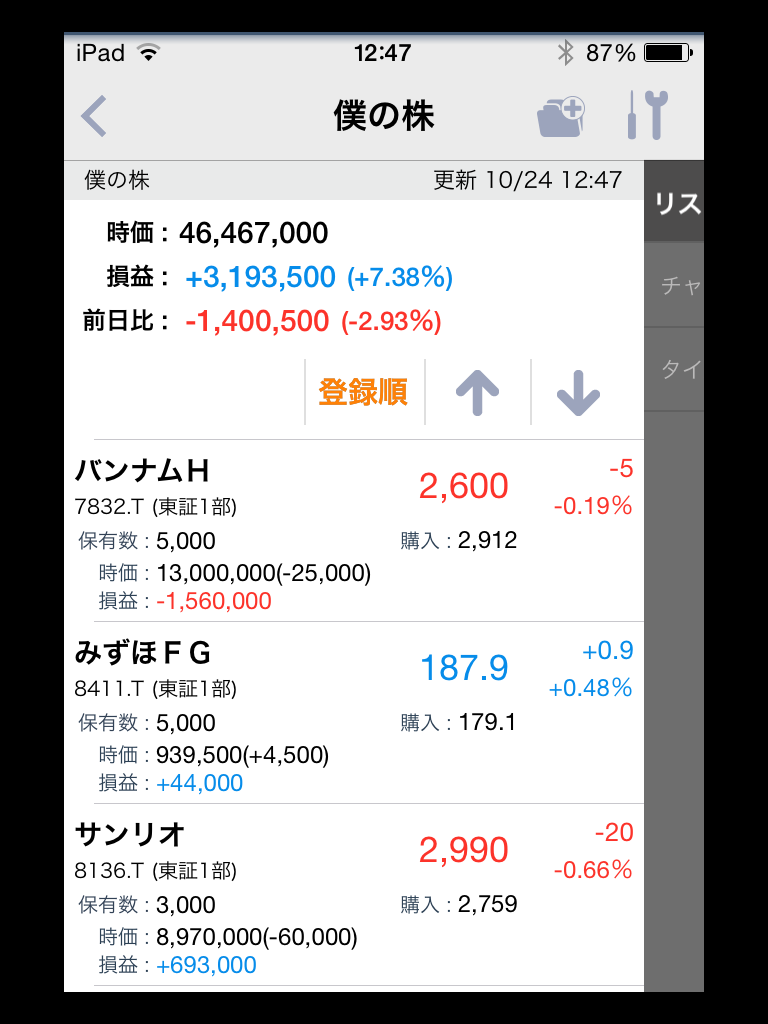View the サンリオ stock details
Screen dimensions: 768x1024
354,896
